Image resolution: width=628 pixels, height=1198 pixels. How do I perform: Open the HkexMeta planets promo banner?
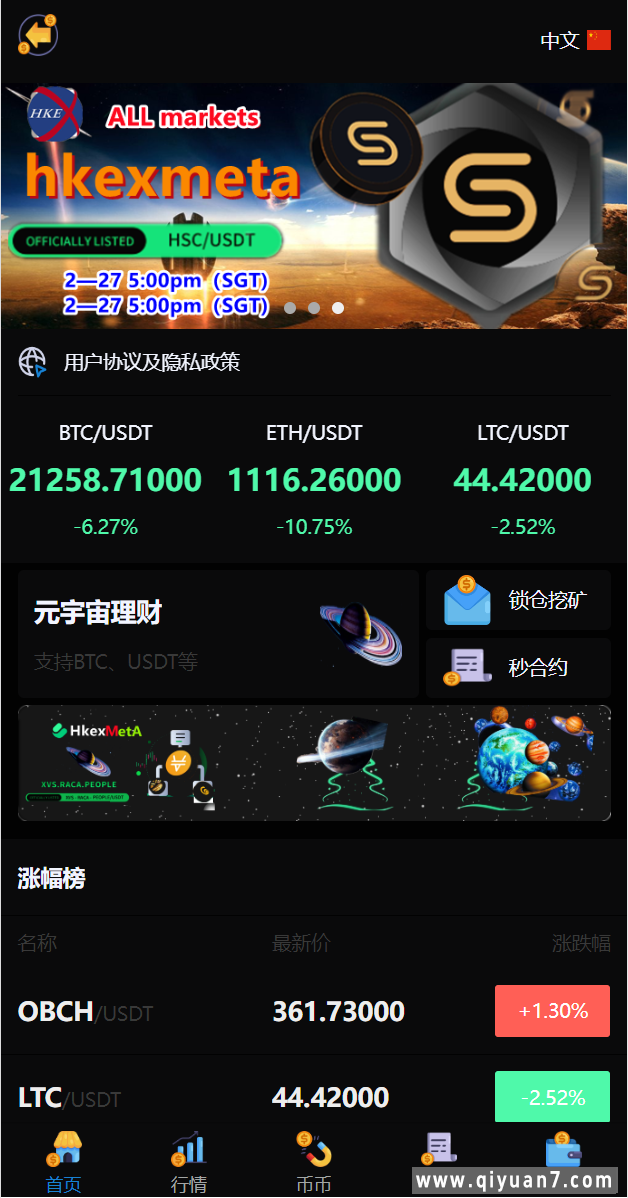coord(314,763)
